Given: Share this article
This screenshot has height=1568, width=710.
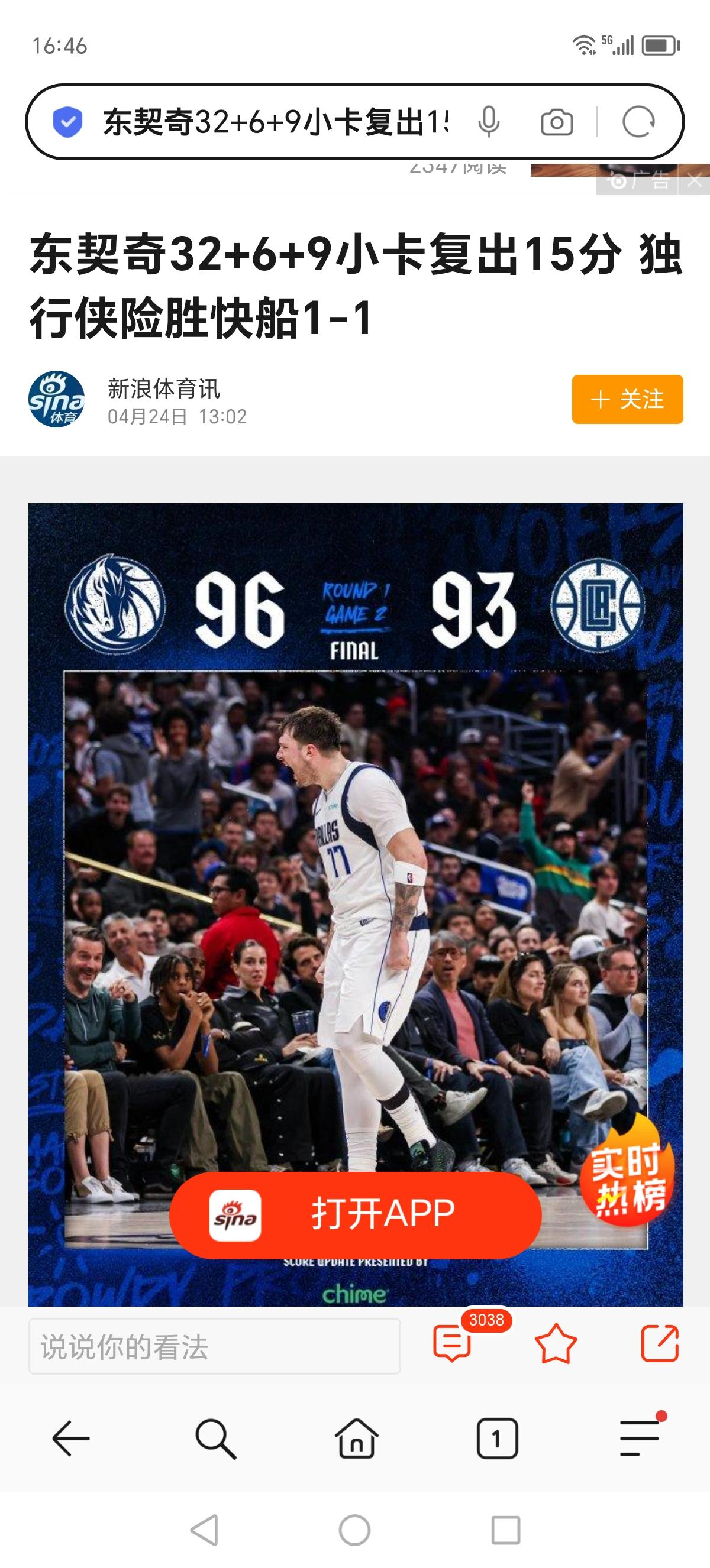Looking at the screenshot, I should pos(660,1344).
